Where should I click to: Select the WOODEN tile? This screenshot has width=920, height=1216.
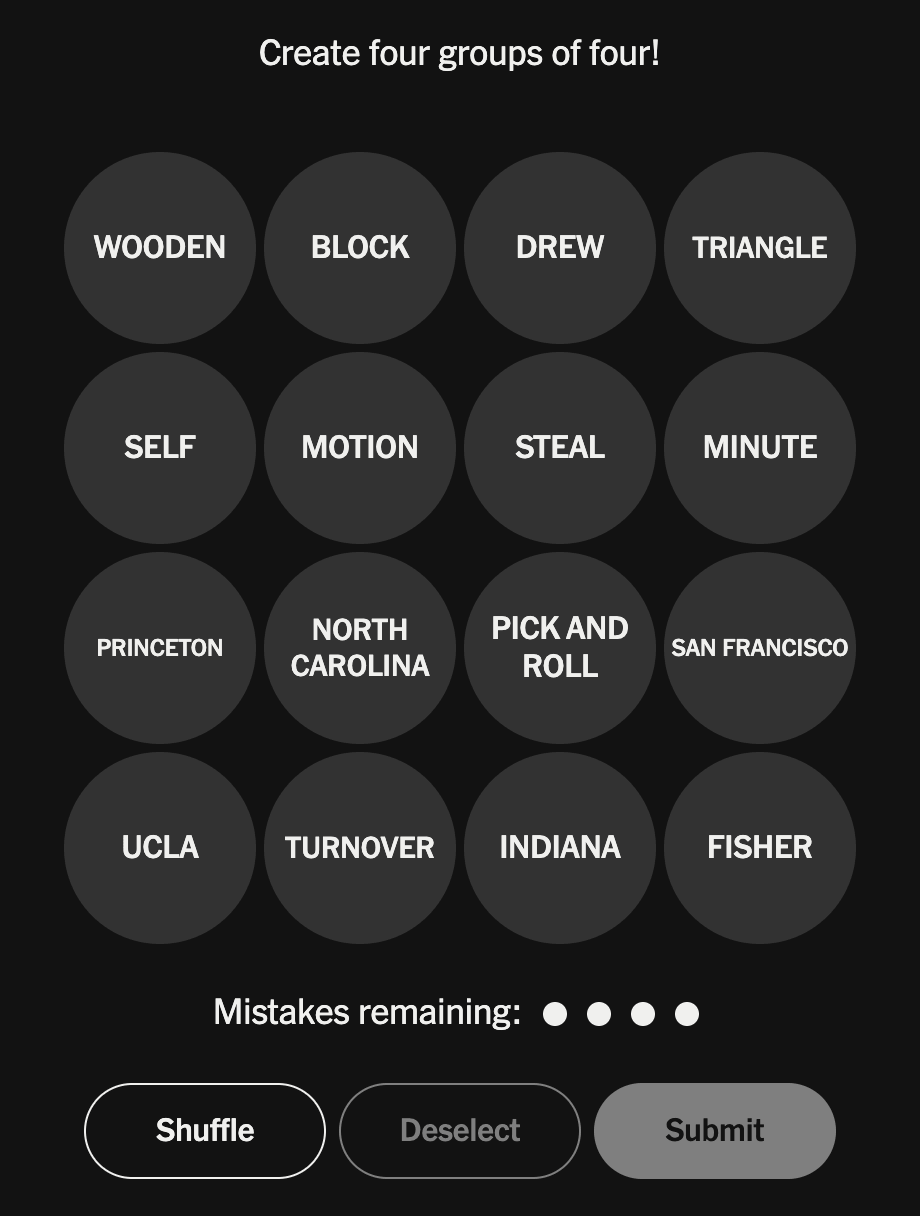(x=160, y=247)
